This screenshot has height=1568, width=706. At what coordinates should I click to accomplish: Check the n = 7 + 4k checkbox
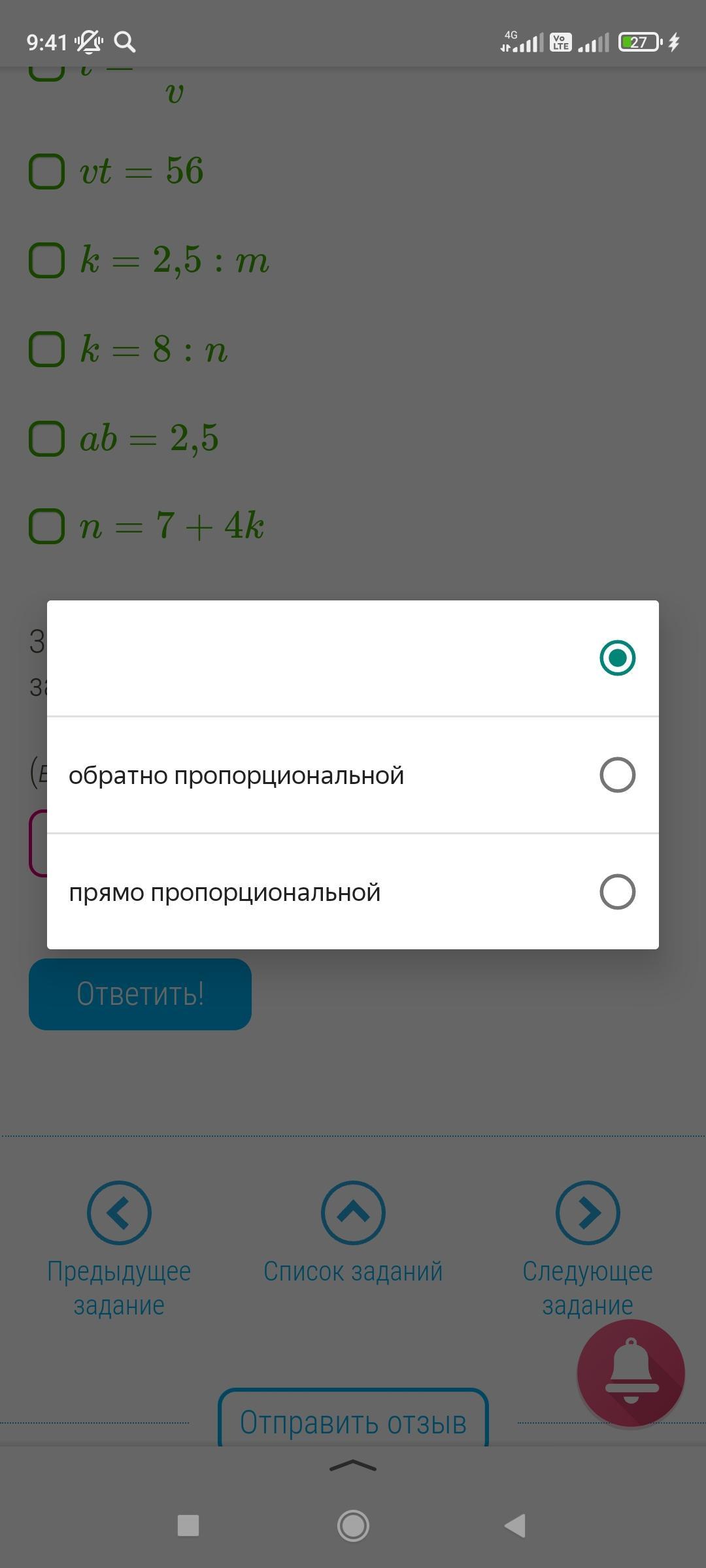47,527
